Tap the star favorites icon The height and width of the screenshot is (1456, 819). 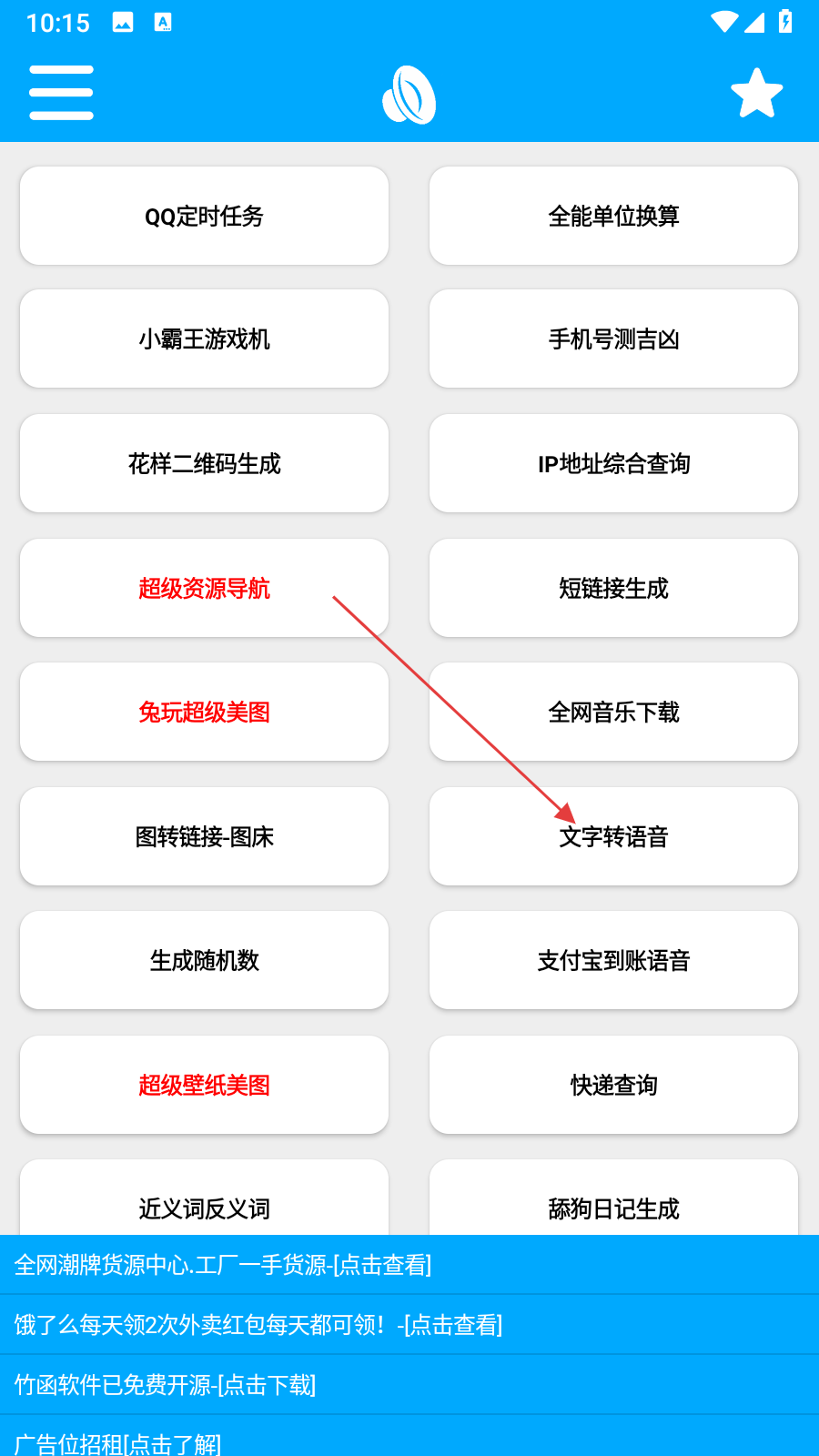tap(756, 93)
